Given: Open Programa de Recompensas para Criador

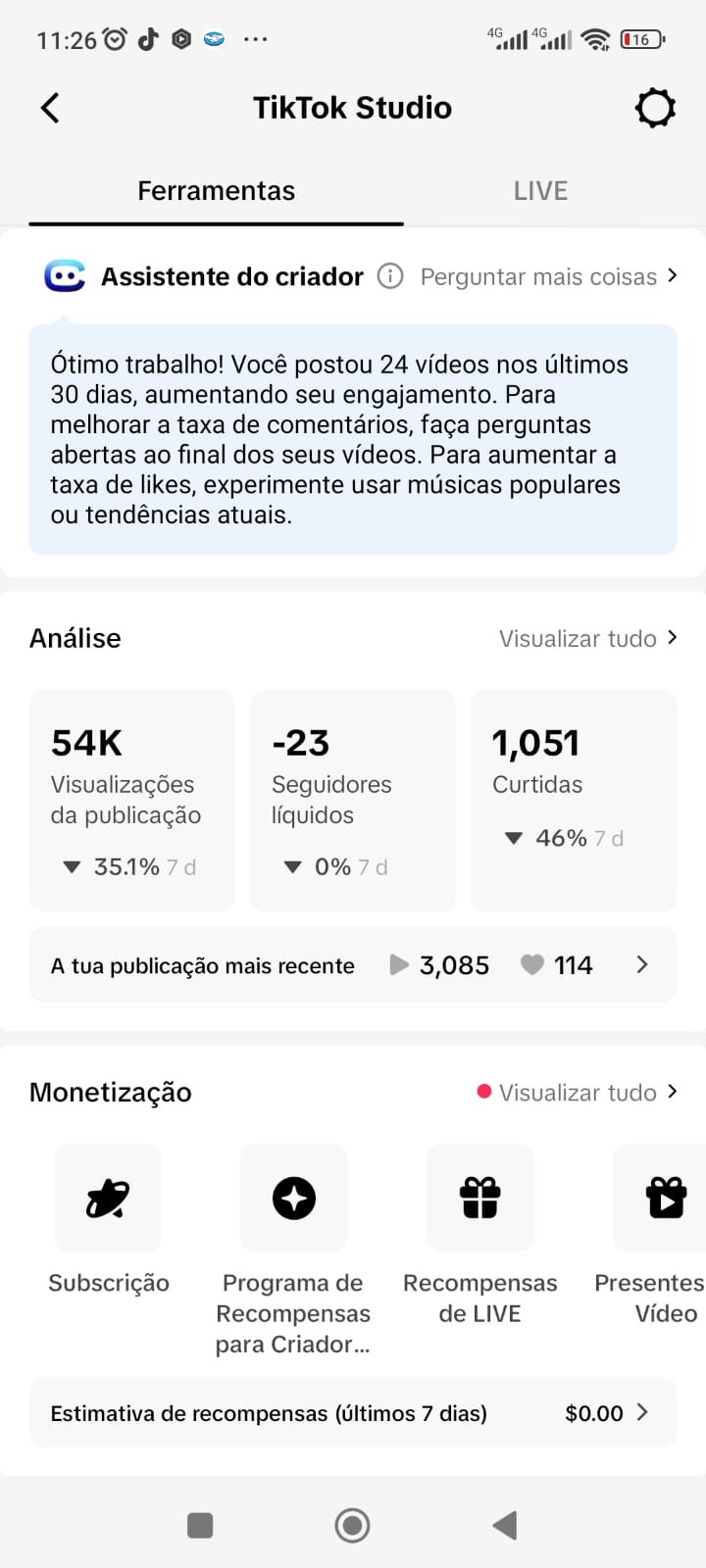Looking at the screenshot, I should [293, 1251].
